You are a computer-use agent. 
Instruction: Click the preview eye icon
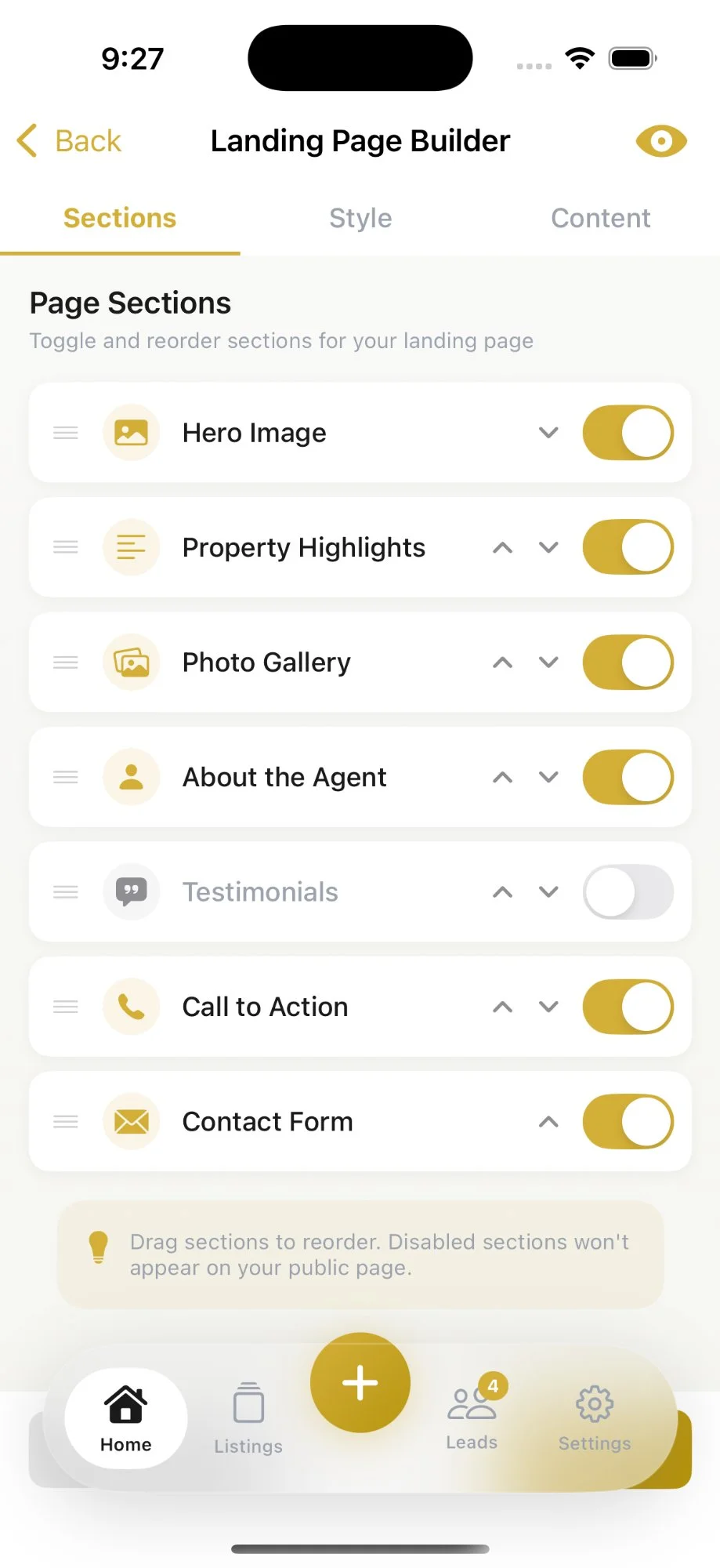660,140
